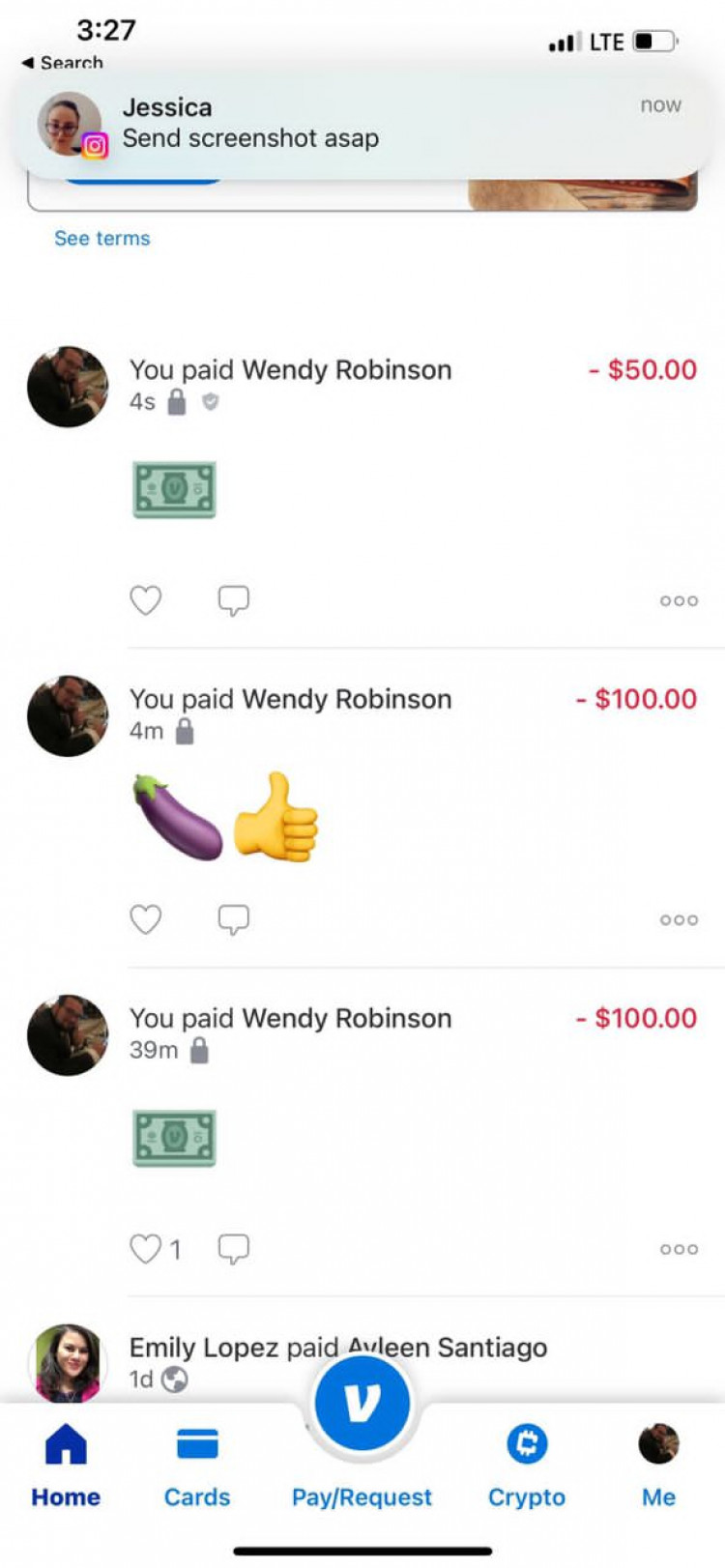Open more options for the 39m payment
Viewport: 725px width, 1568px height.
[679, 1249]
